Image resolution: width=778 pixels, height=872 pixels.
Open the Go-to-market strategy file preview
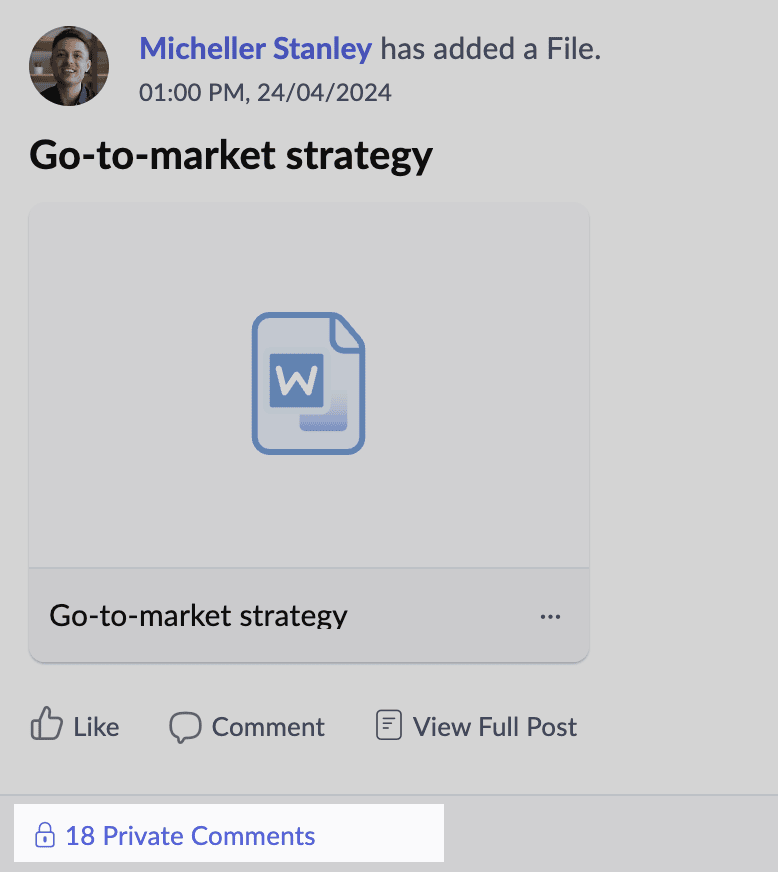click(x=309, y=385)
